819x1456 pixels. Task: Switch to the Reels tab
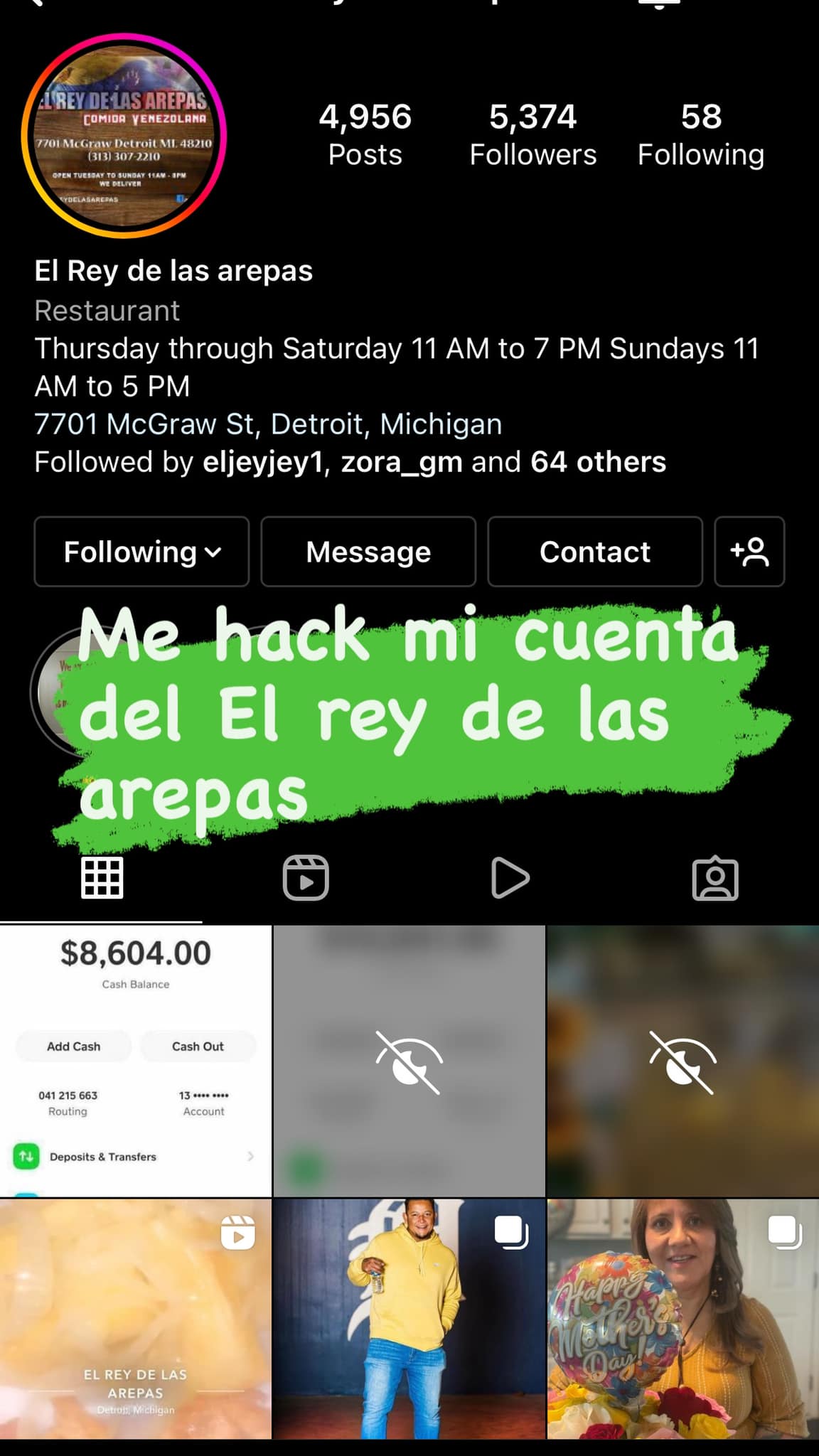[x=306, y=878]
